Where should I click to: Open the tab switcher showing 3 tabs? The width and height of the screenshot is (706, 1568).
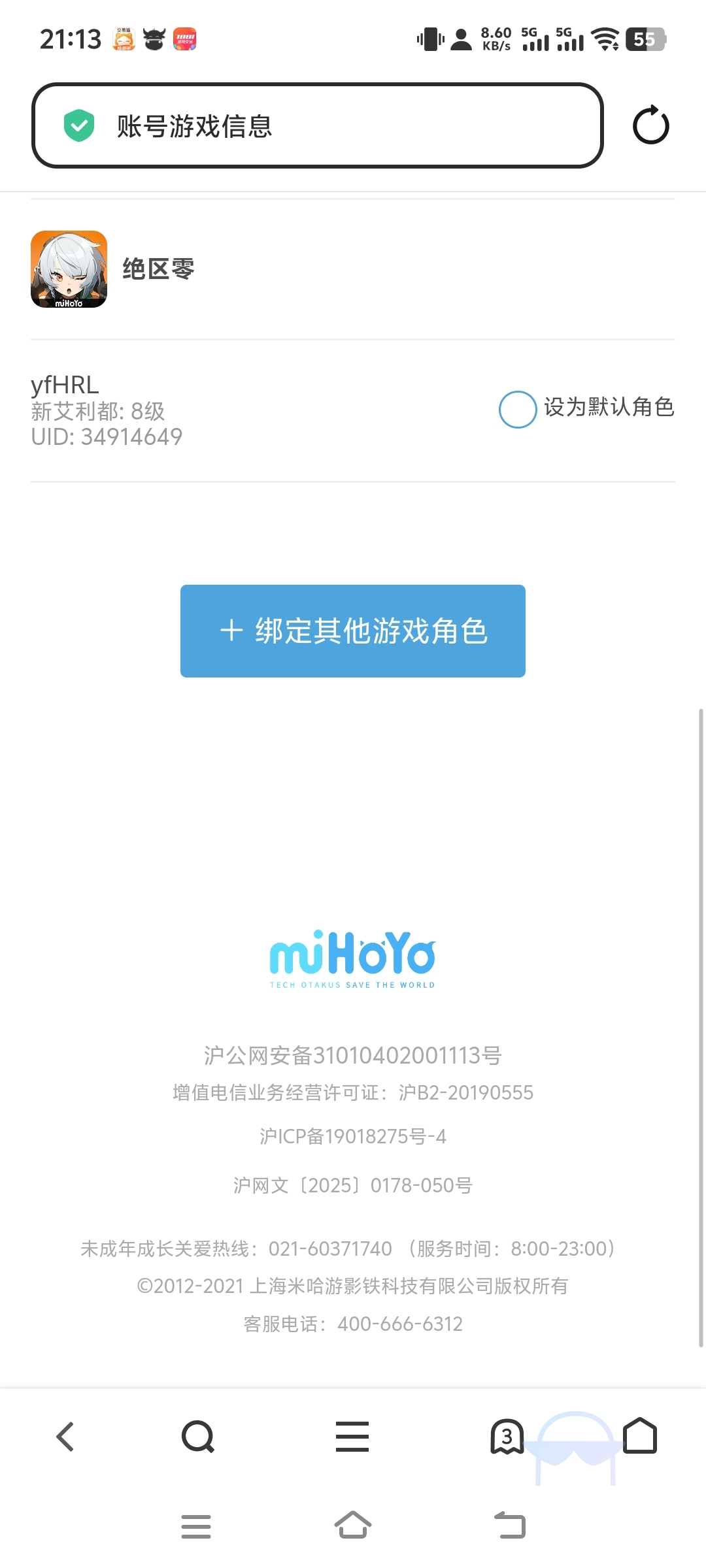click(x=507, y=1437)
